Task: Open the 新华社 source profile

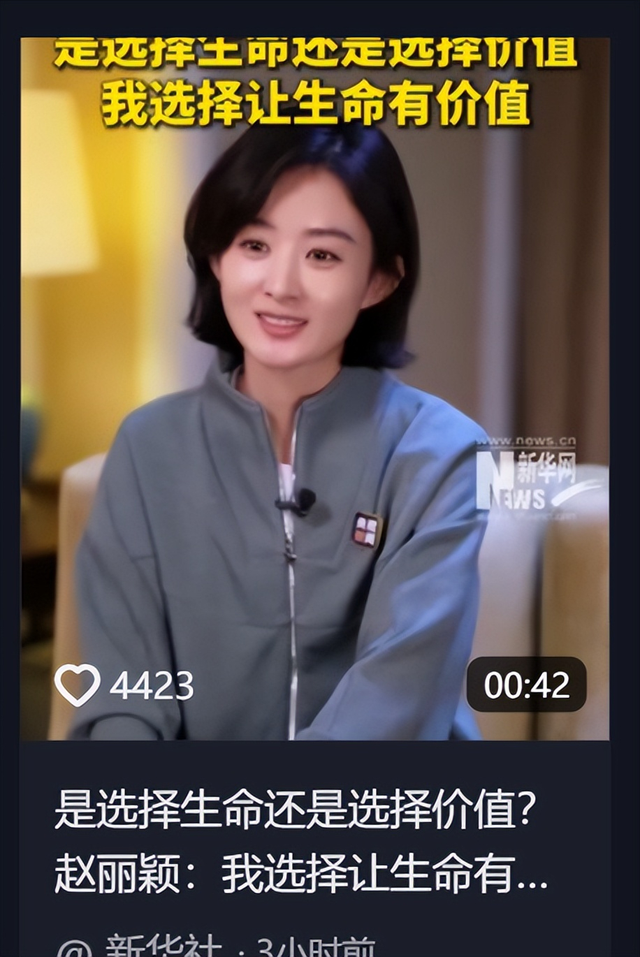Action: (143, 943)
